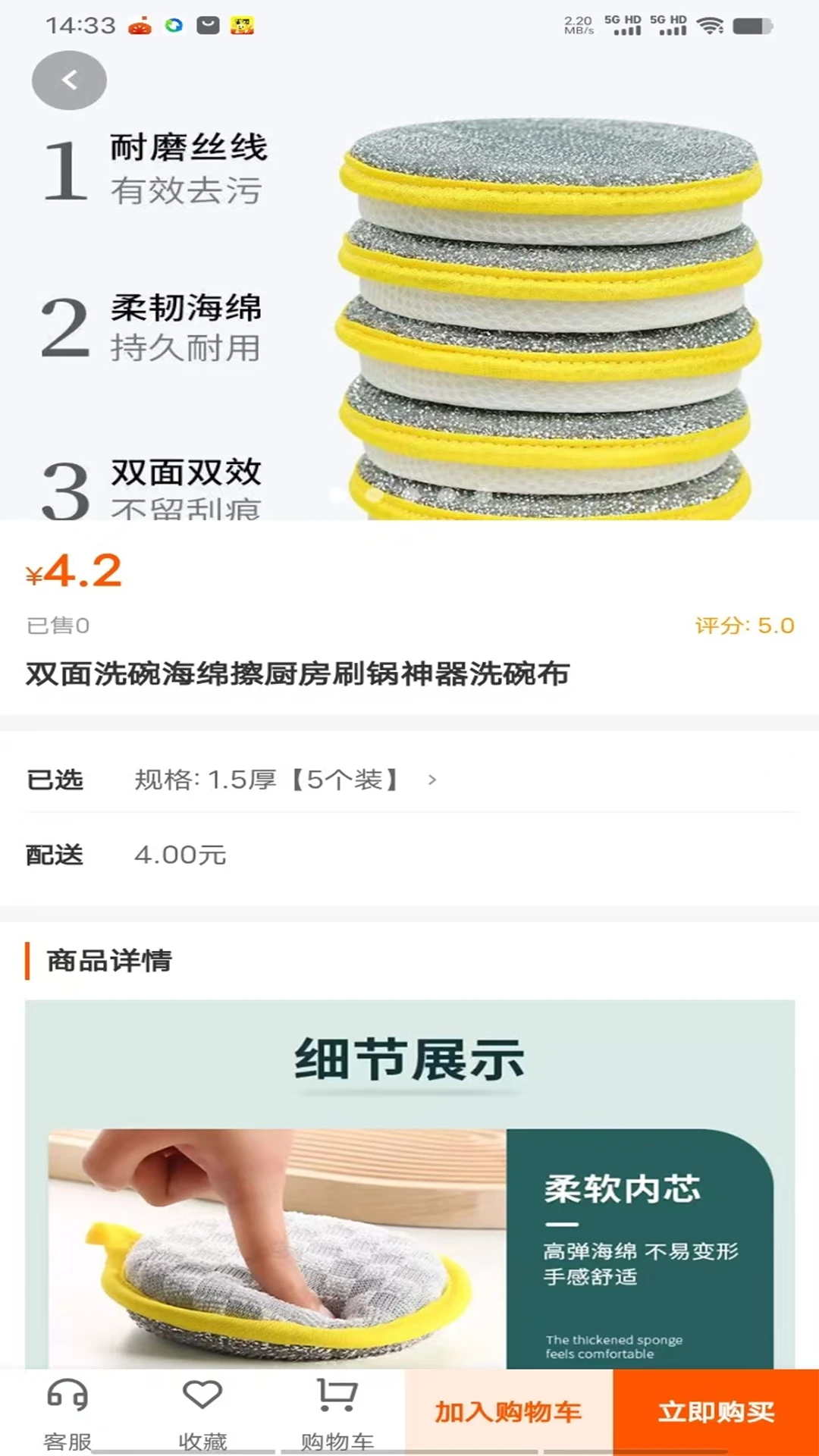
Task: Switch to the 购物车 tab in bottom bar
Action: point(337,1408)
